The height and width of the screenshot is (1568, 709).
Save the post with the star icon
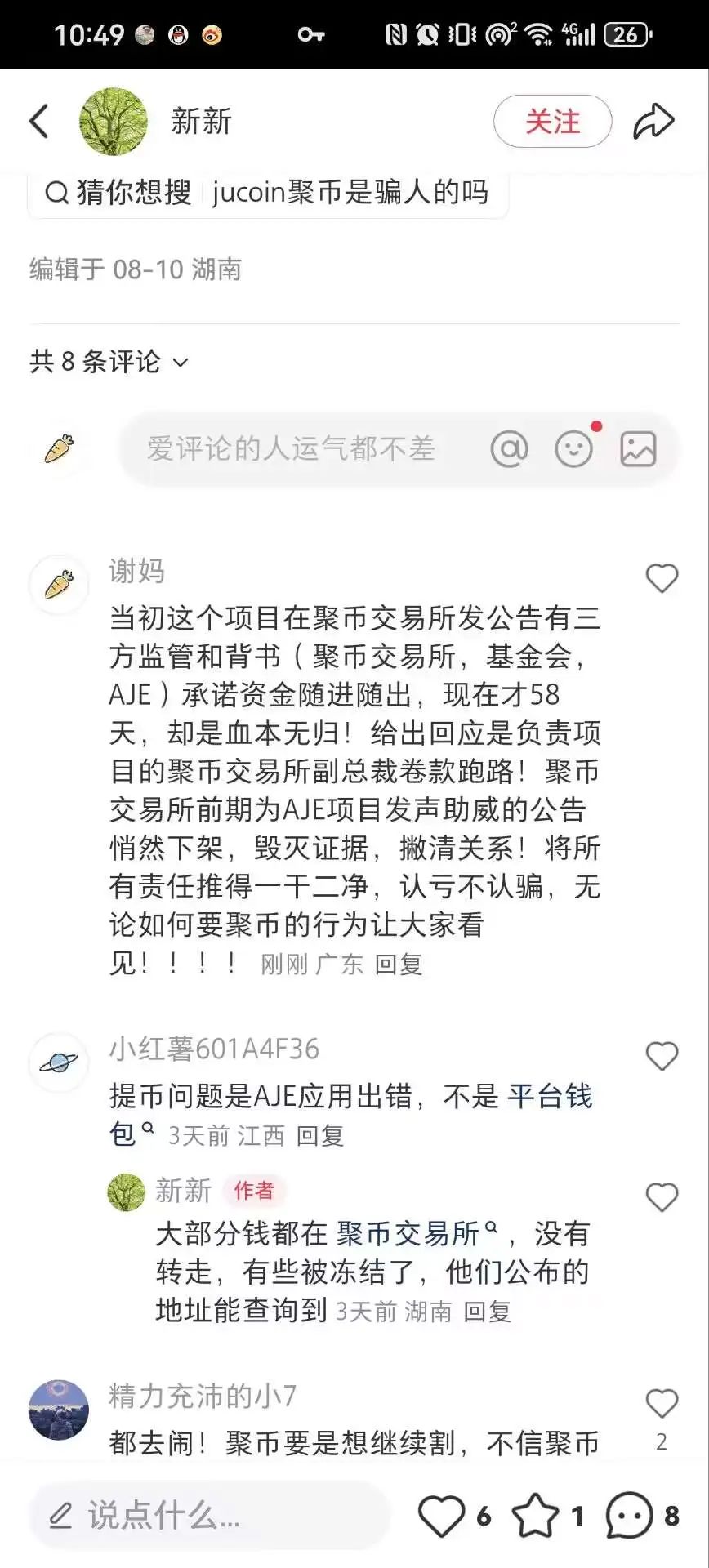point(535,1516)
